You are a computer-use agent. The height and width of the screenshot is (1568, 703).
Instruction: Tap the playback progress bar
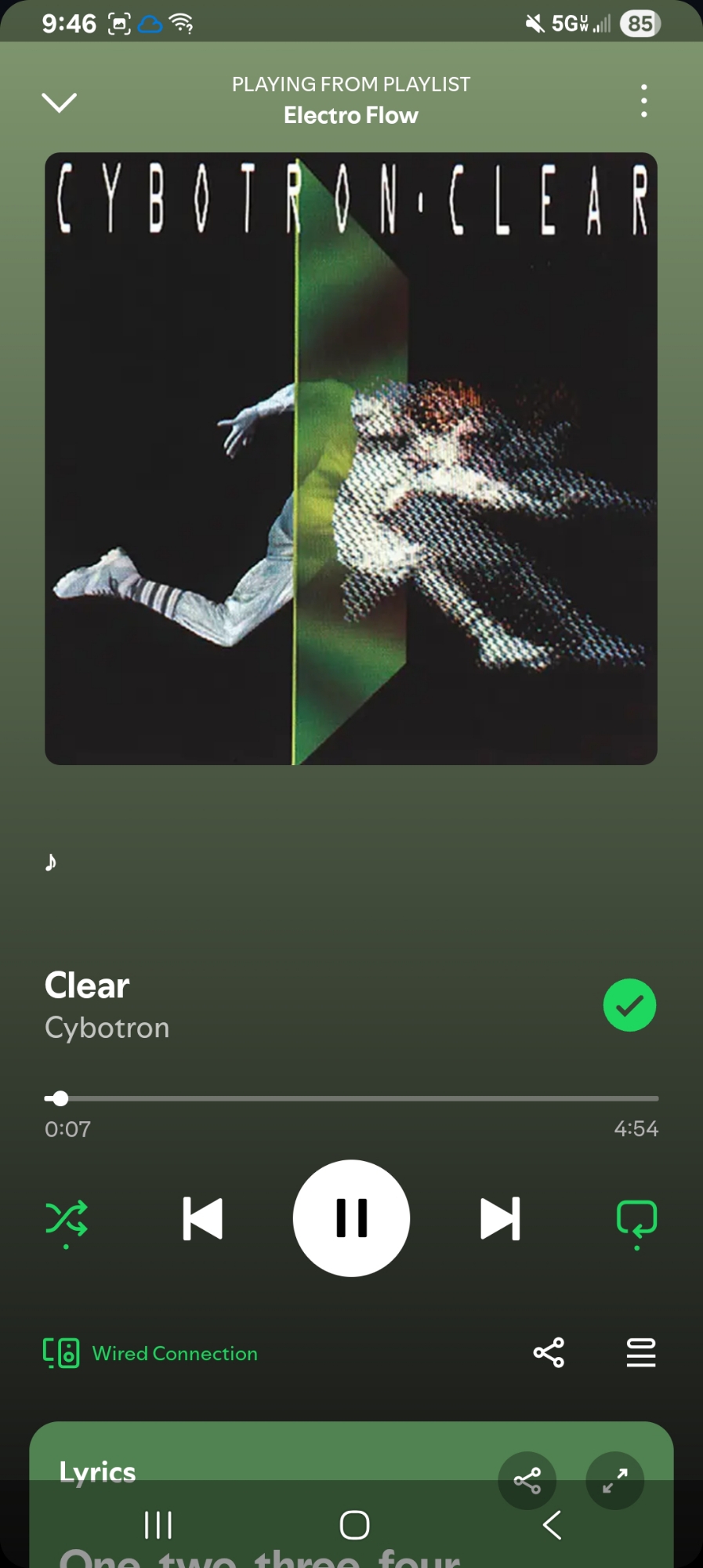point(351,1098)
